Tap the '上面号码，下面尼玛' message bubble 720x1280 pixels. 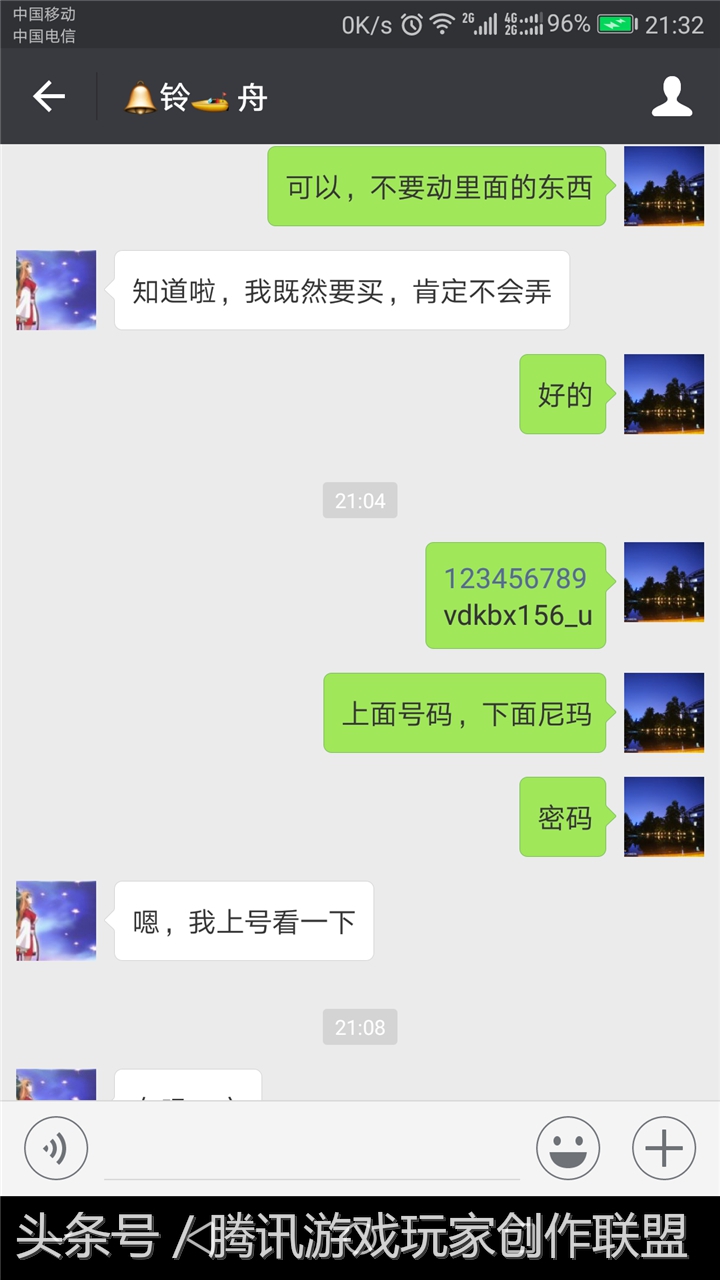[x=465, y=713]
